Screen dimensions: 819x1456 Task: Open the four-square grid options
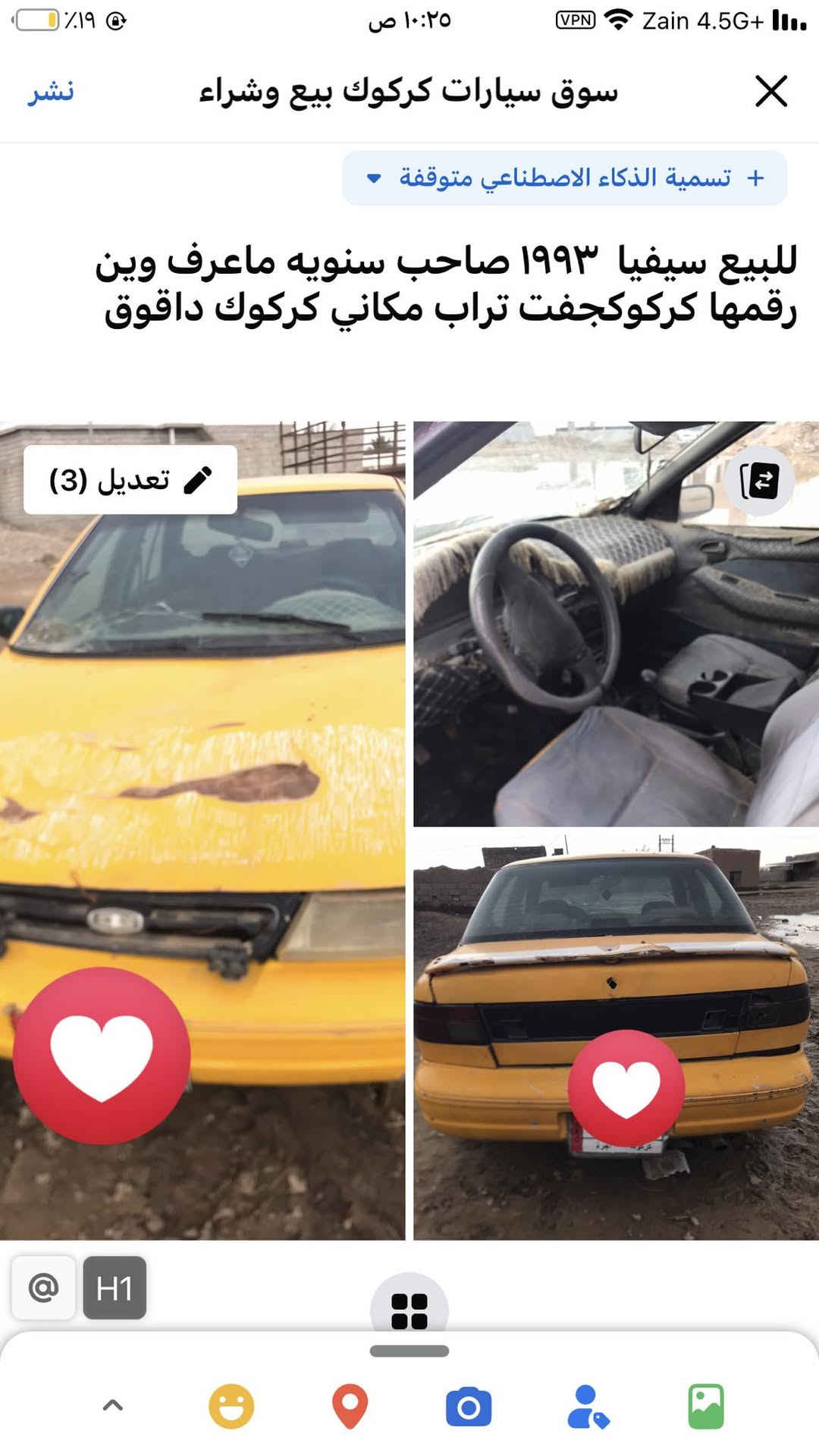[x=409, y=1311]
